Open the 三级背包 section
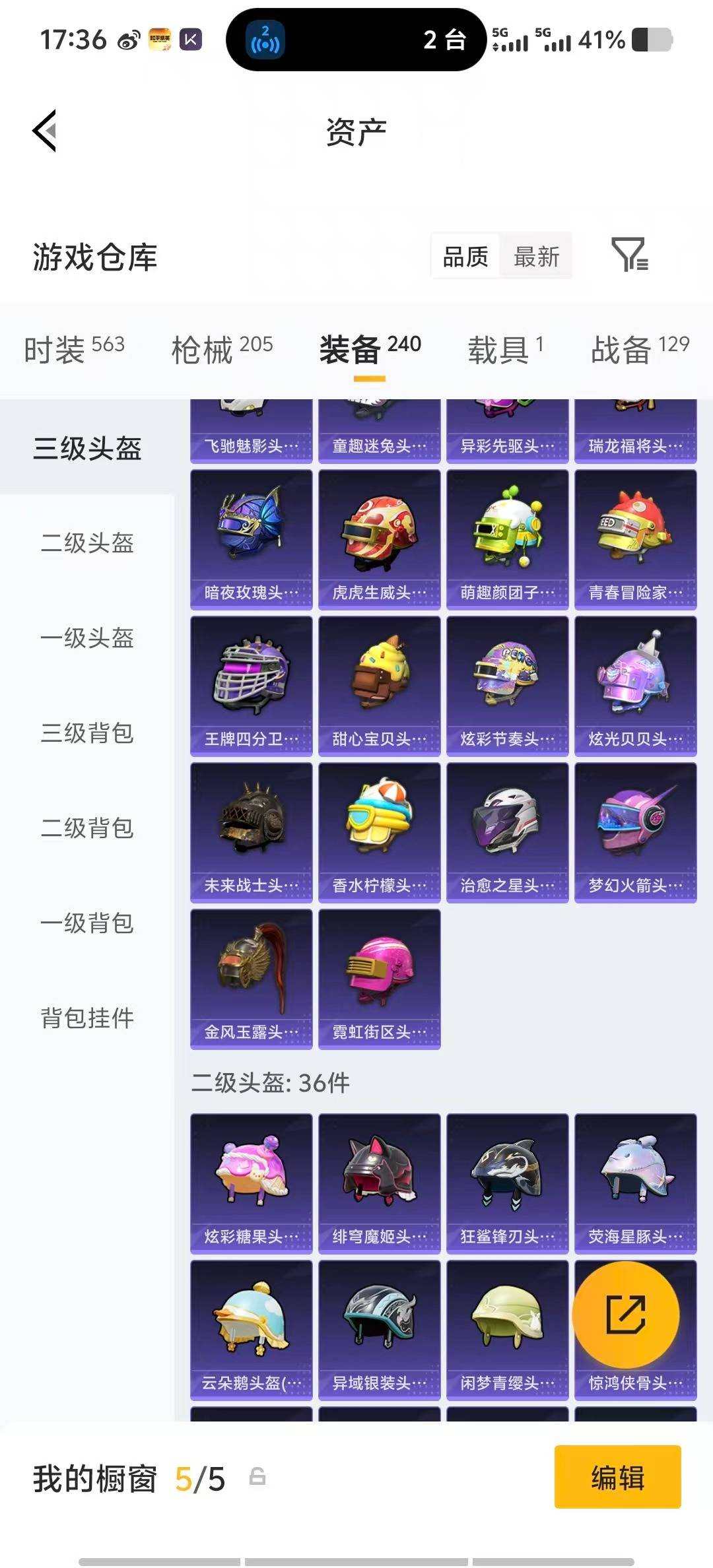Viewport: 713px width, 1568px height. pyautogui.click(x=89, y=734)
